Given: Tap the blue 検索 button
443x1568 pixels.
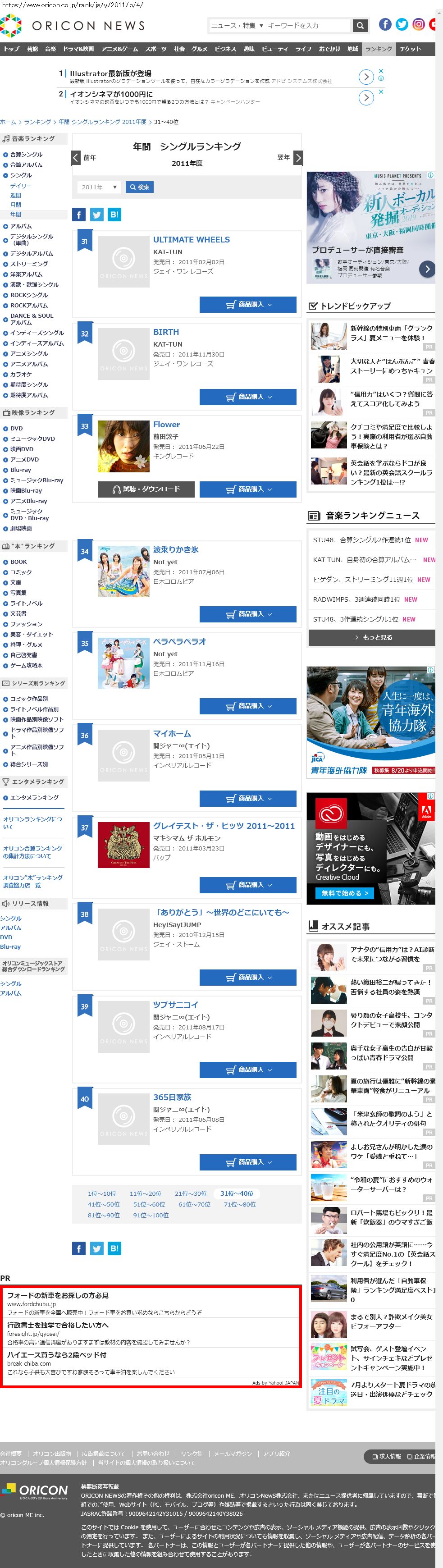Looking at the screenshot, I should 139,187.
